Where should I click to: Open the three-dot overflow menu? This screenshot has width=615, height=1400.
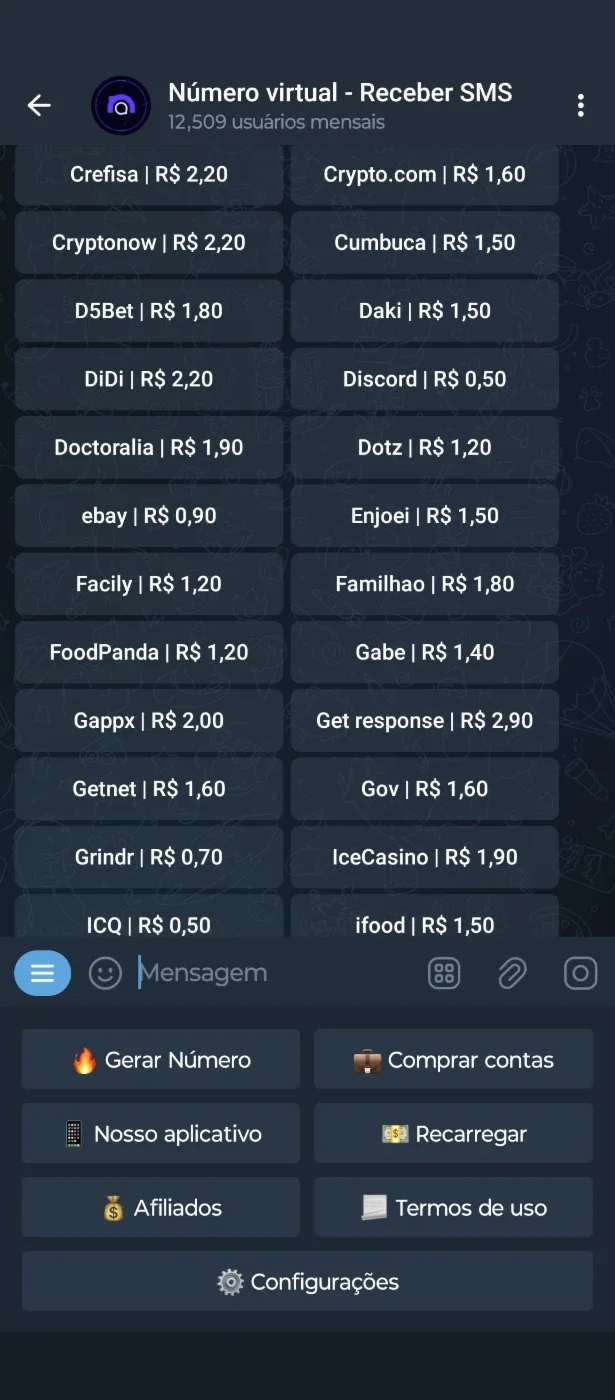581,105
